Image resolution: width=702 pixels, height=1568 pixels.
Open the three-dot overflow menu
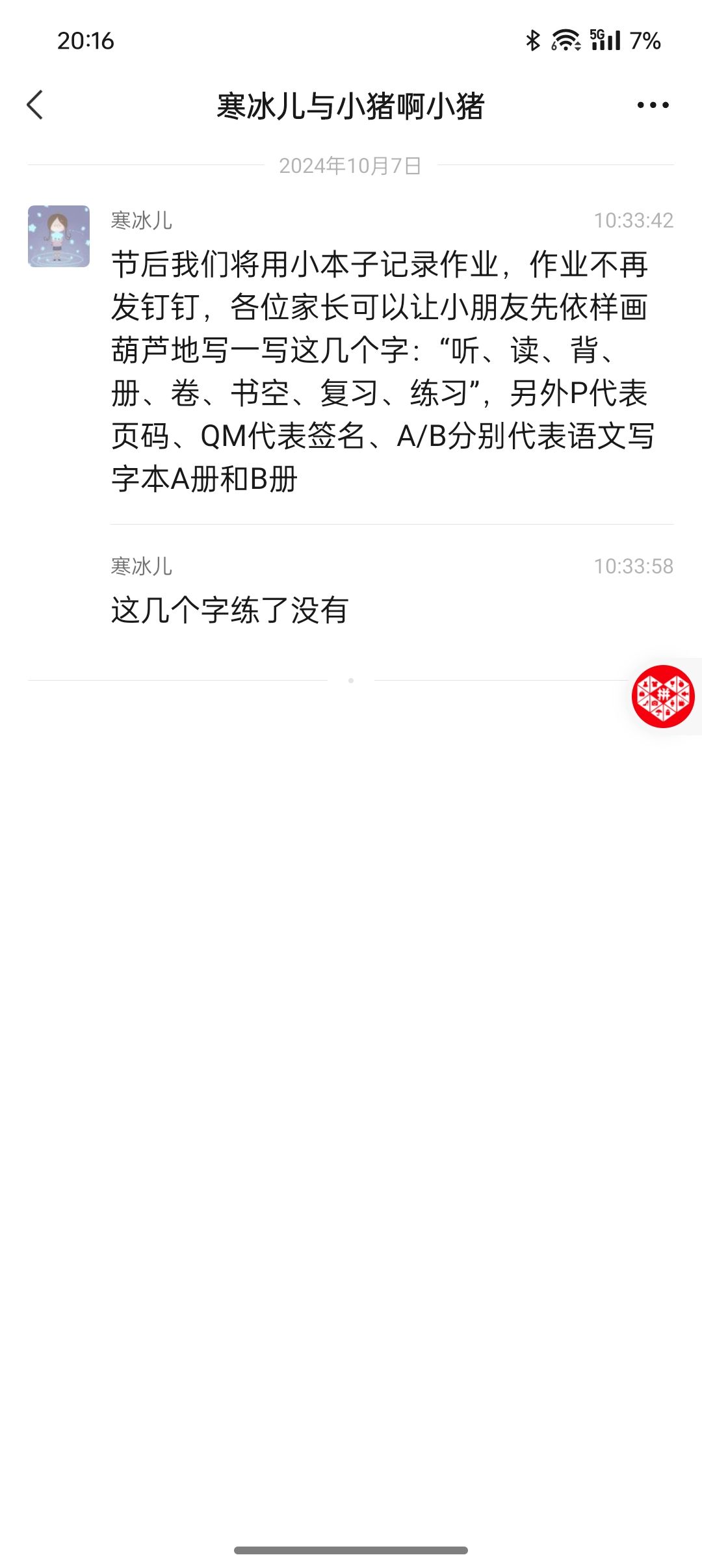pos(653,105)
